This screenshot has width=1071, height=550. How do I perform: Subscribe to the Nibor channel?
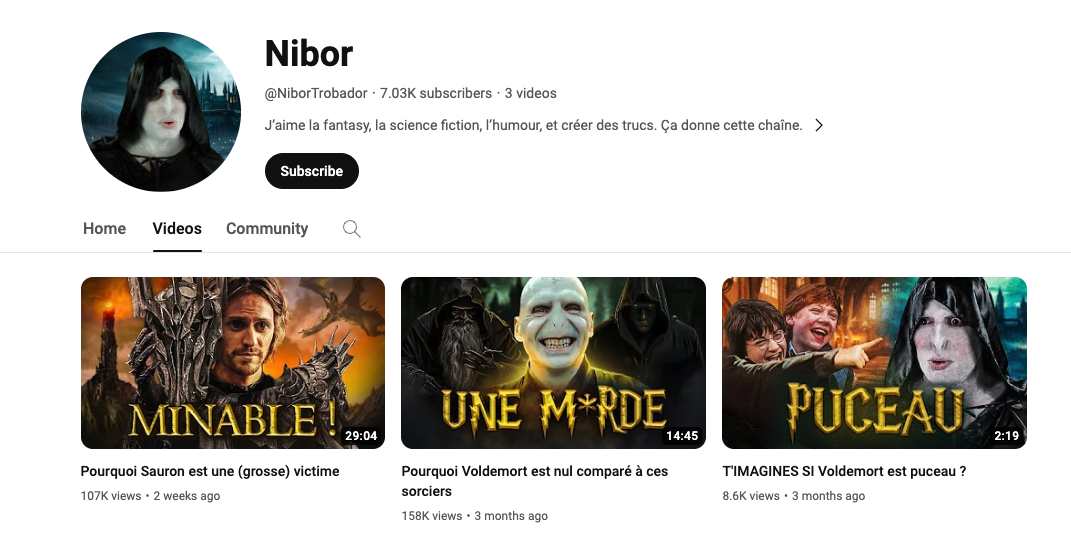(311, 171)
